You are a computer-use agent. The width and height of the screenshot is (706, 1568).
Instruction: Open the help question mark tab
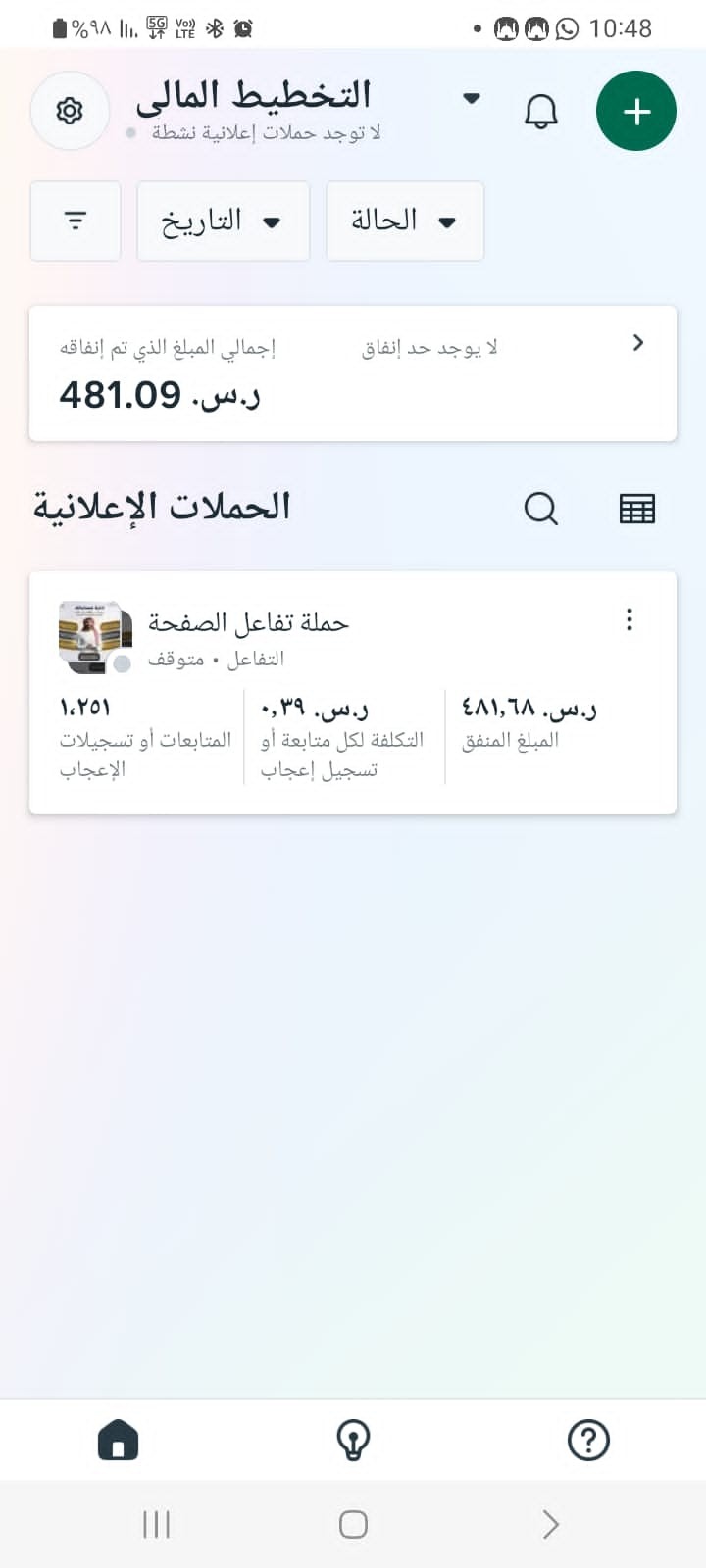click(x=588, y=1440)
